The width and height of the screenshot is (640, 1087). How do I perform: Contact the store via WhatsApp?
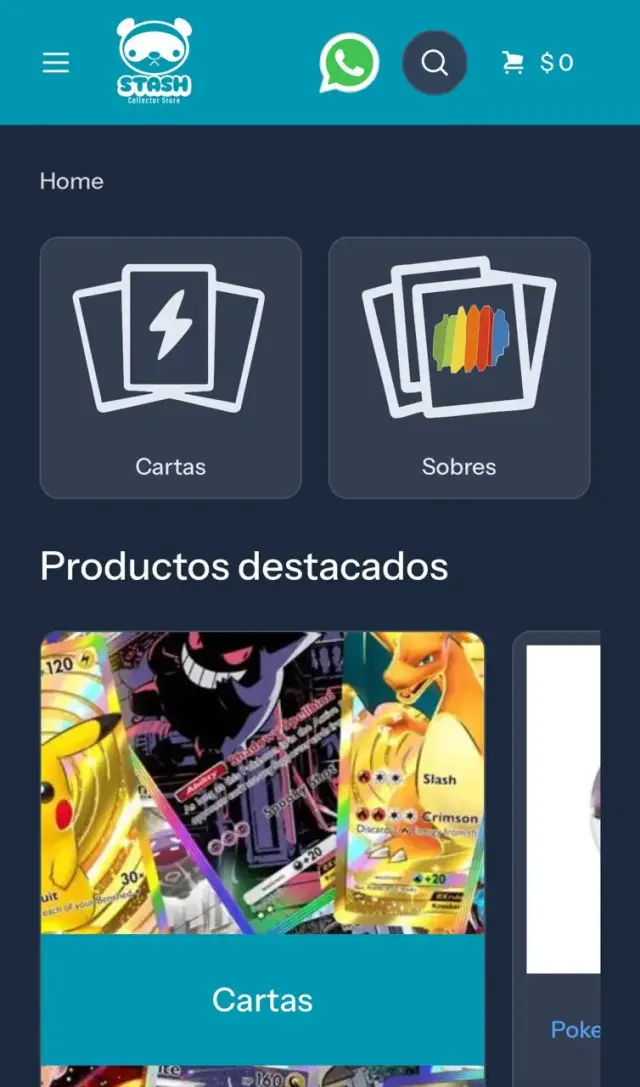[x=349, y=63]
